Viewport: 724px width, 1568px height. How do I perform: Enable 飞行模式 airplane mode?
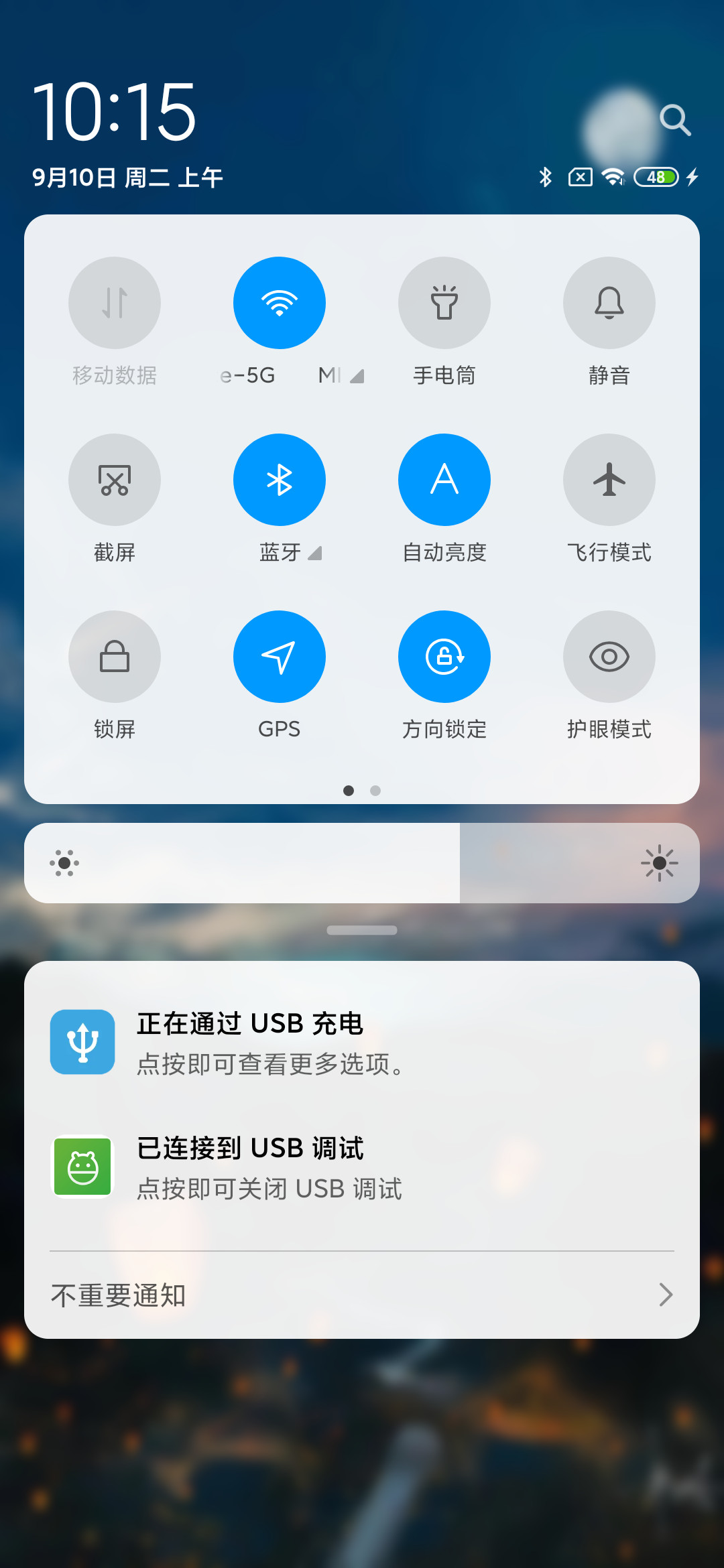click(x=609, y=480)
